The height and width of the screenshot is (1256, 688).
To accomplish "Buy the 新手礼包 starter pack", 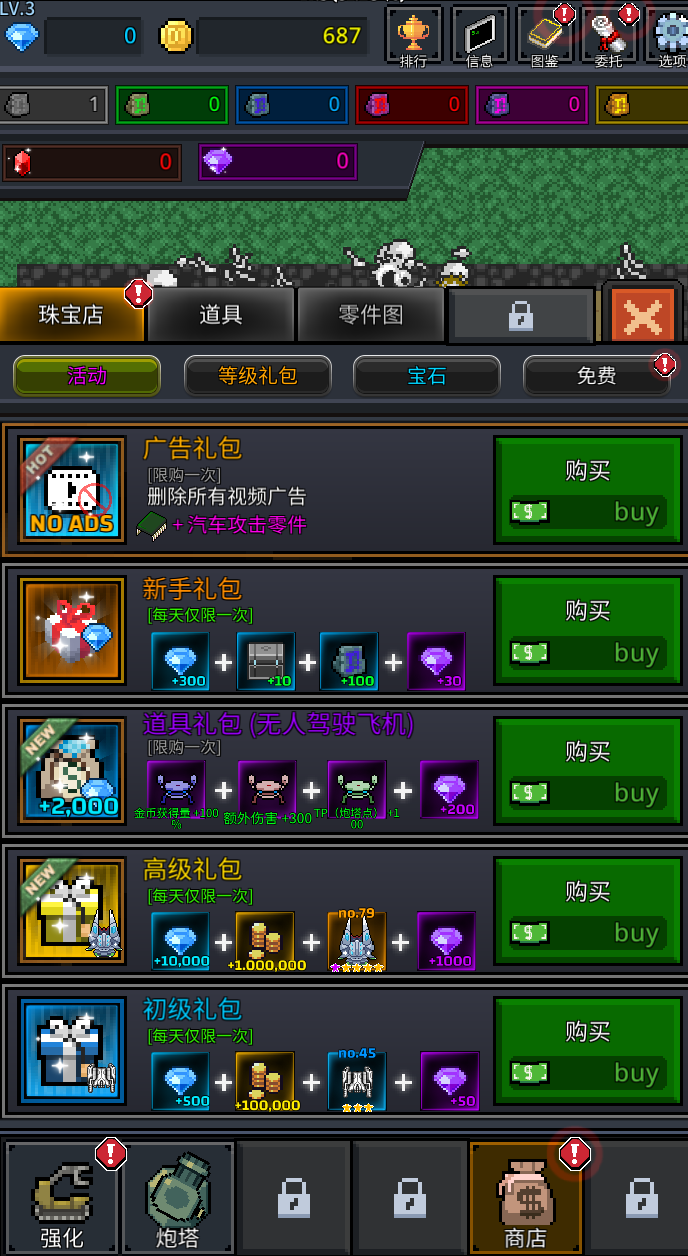I will coord(588,631).
